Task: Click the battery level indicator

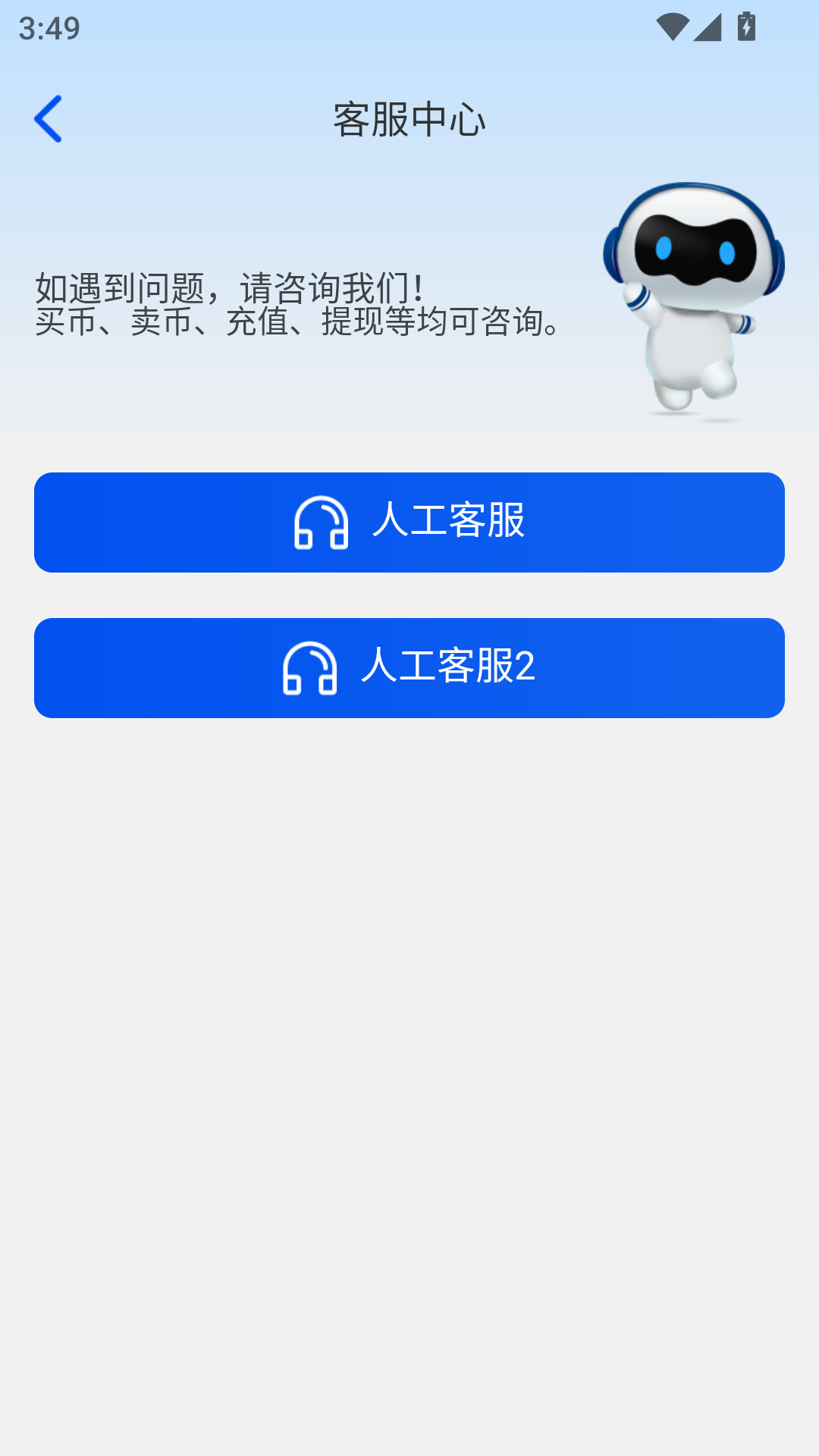Action: (x=747, y=25)
